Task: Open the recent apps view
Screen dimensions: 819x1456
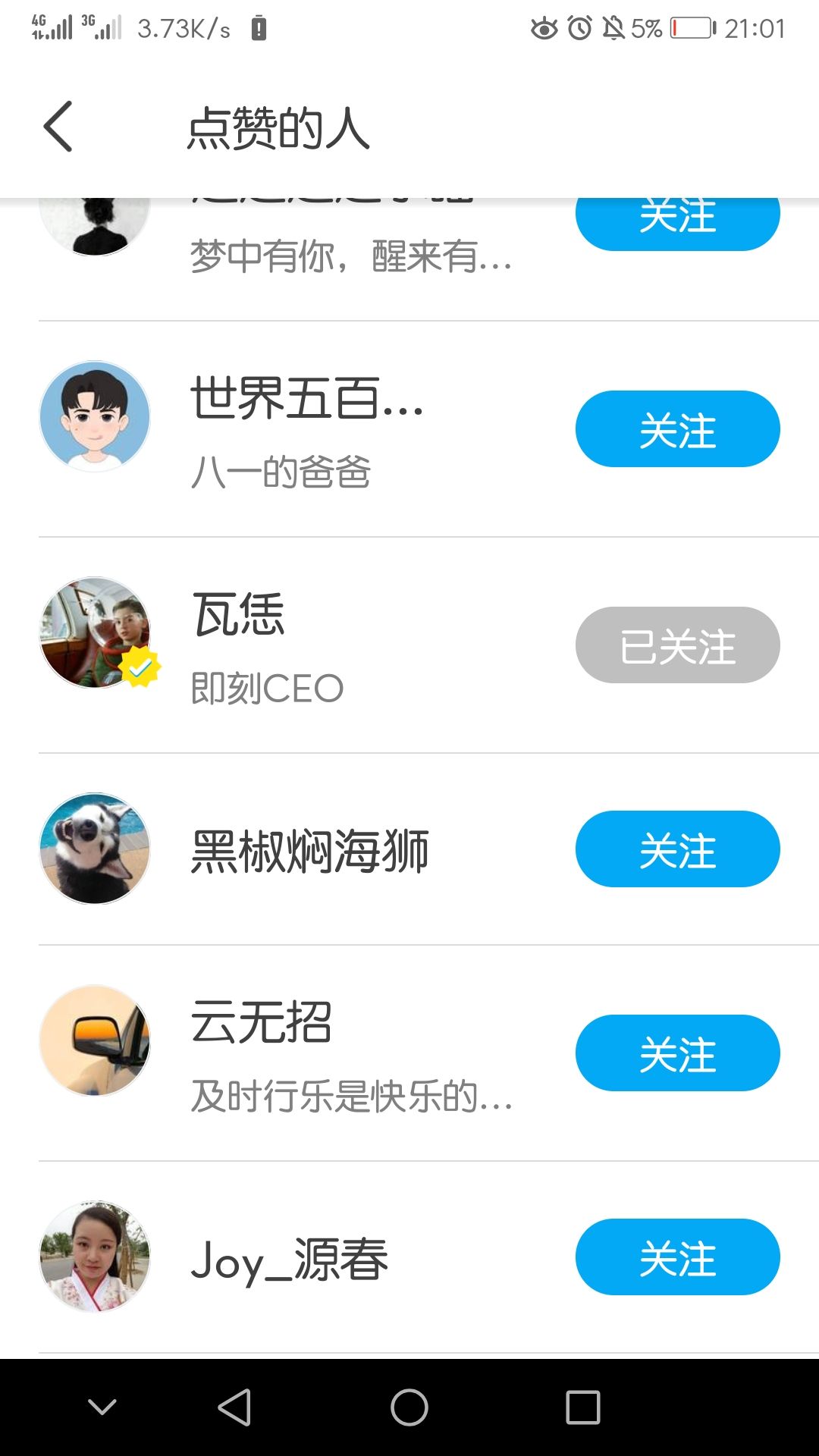Action: point(583,1407)
